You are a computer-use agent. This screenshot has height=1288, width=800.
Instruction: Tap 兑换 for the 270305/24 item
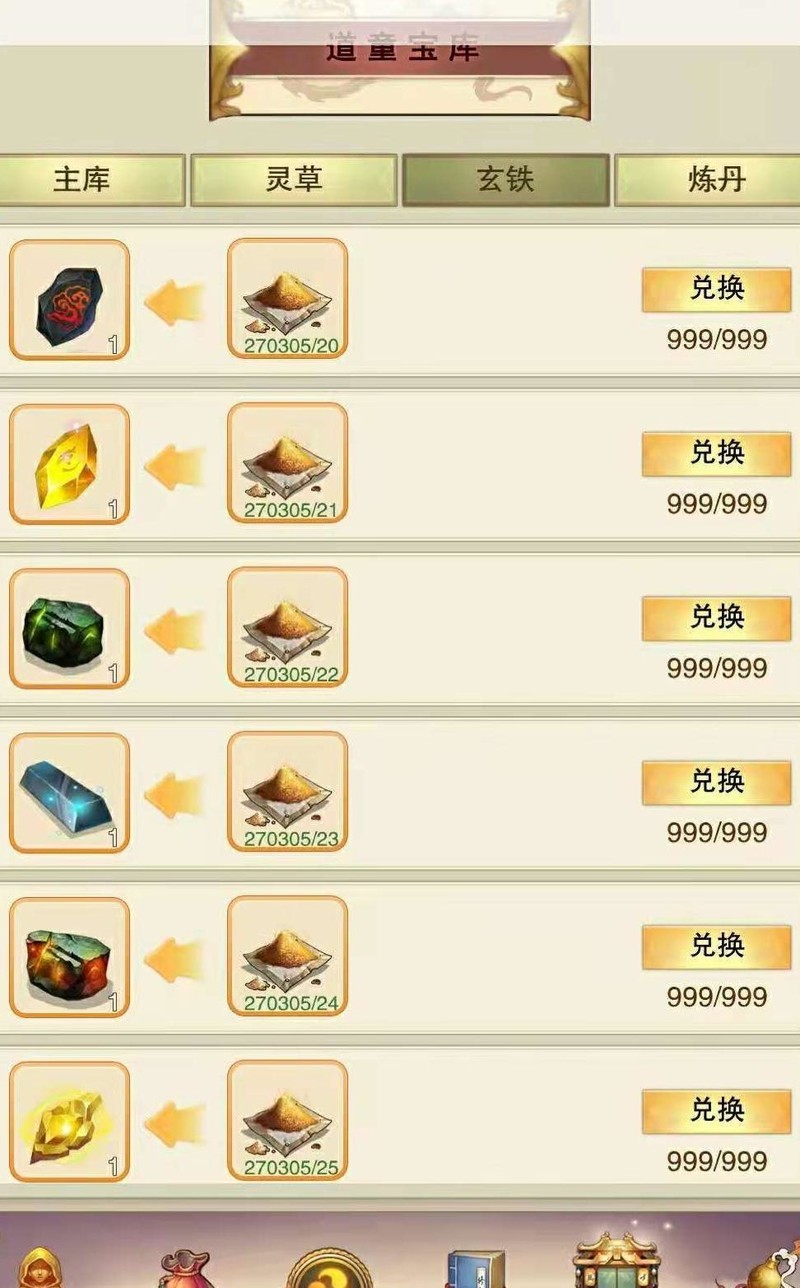[x=716, y=945]
